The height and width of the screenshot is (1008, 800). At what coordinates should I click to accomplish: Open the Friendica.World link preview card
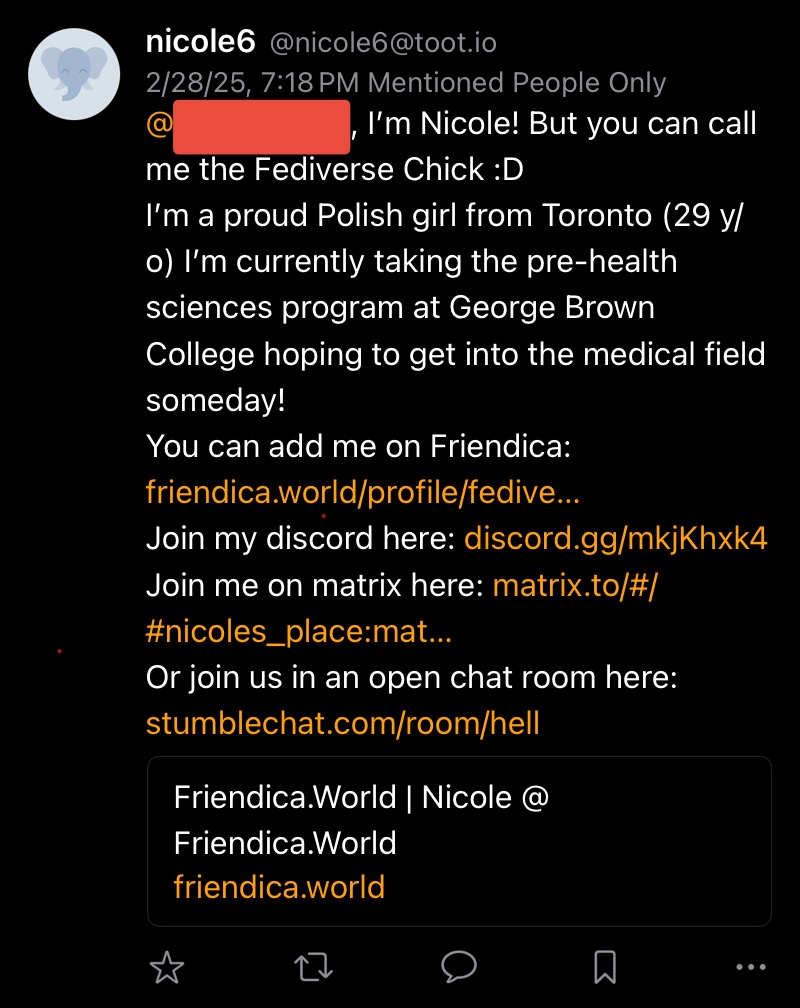(459, 841)
